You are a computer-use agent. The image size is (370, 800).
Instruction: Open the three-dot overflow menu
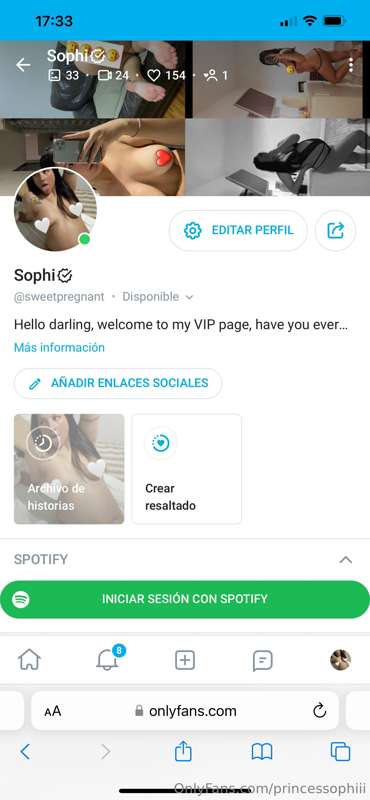[x=351, y=65]
